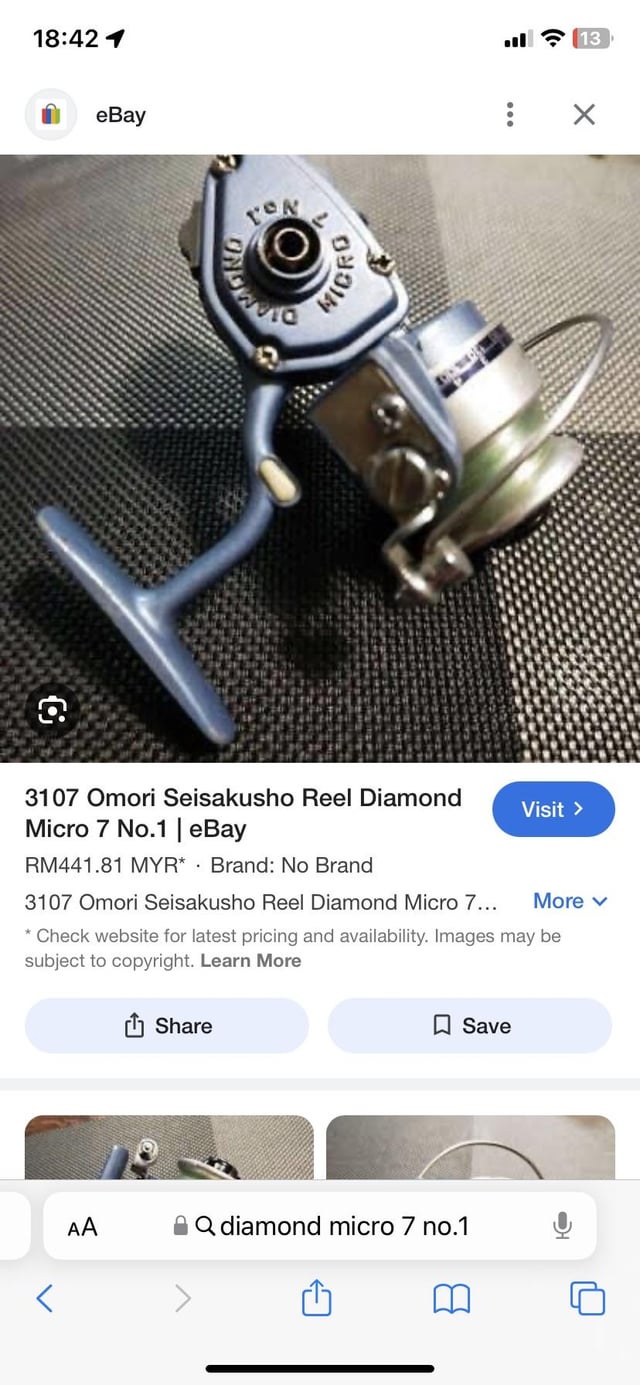The height and width of the screenshot is (1385, 640).
Task: Share this Omori reel result
Action: coord(167,1026)
